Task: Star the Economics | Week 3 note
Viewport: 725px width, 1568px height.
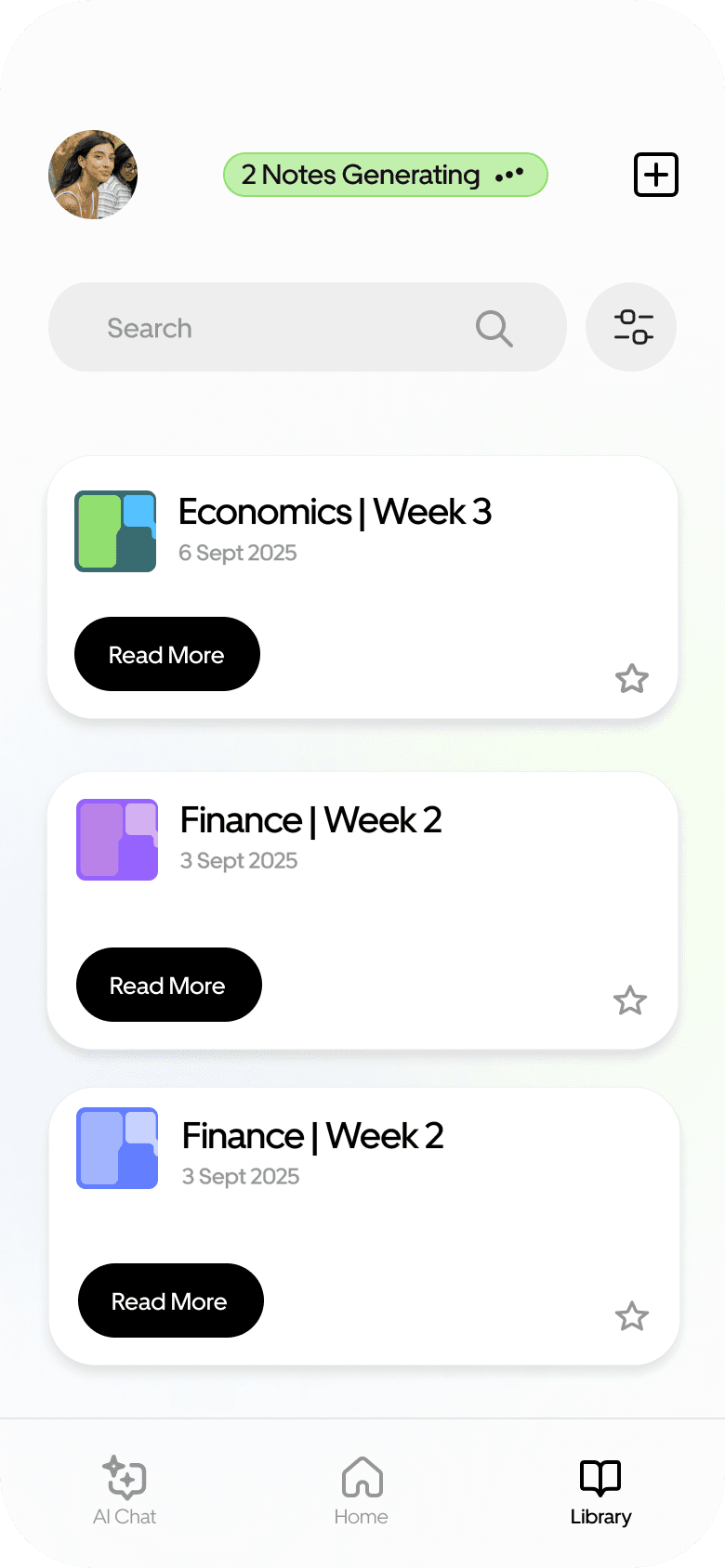Action: (x=632, y=679)
